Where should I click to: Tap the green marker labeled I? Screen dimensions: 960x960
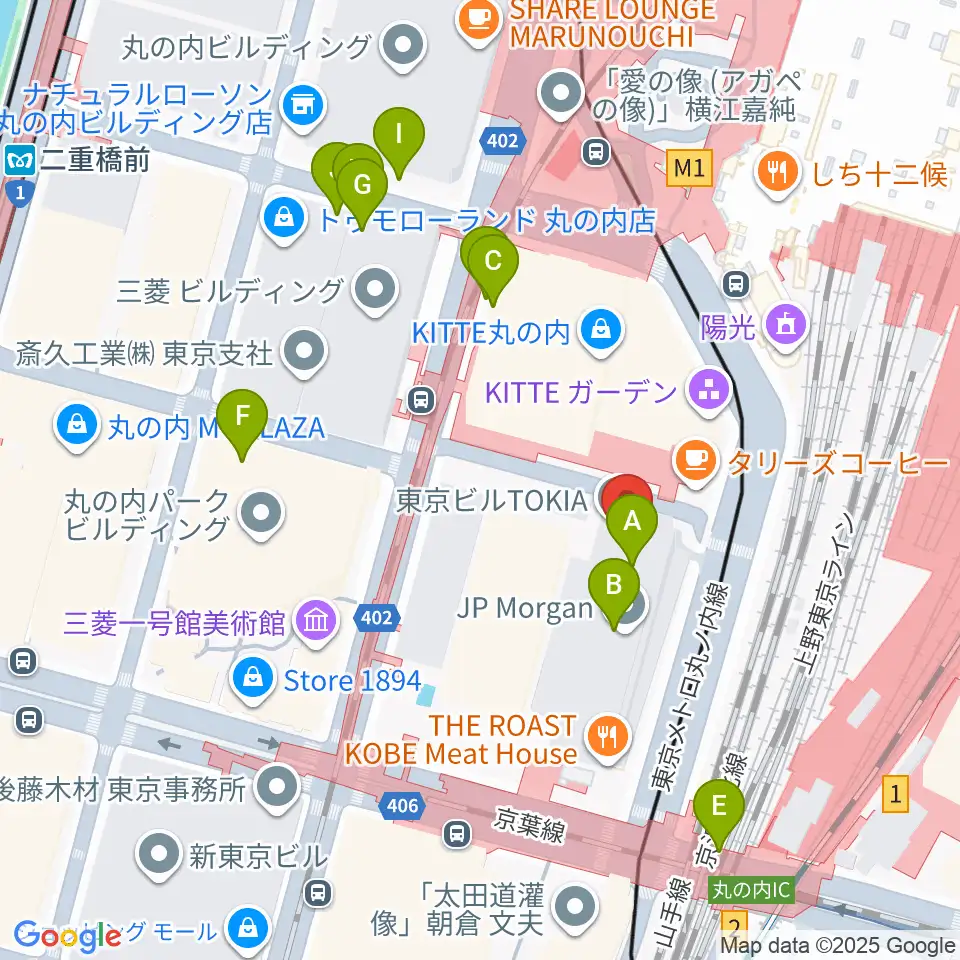click(399, 139)
